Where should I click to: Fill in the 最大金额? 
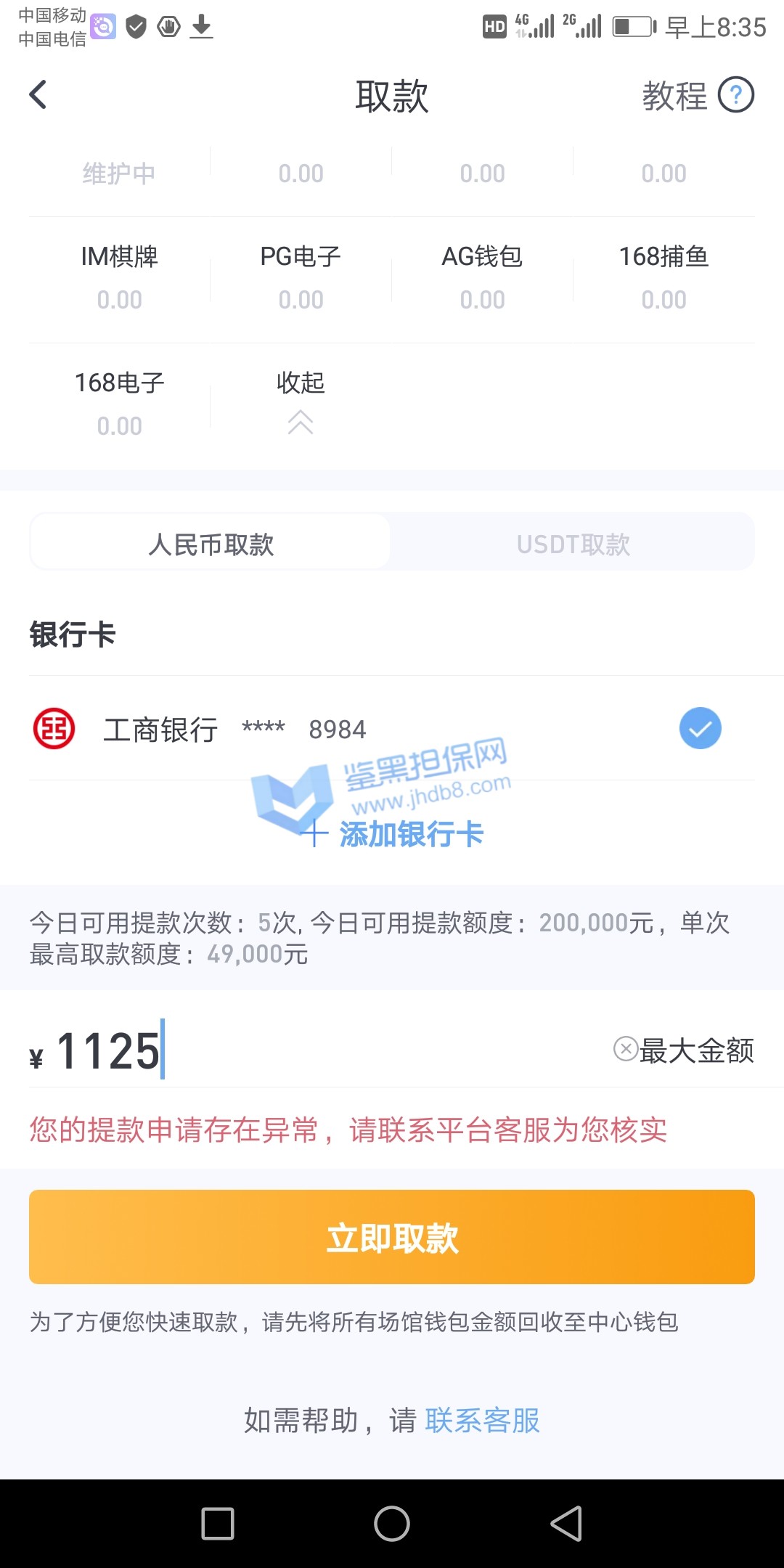tap(696, 1050)
